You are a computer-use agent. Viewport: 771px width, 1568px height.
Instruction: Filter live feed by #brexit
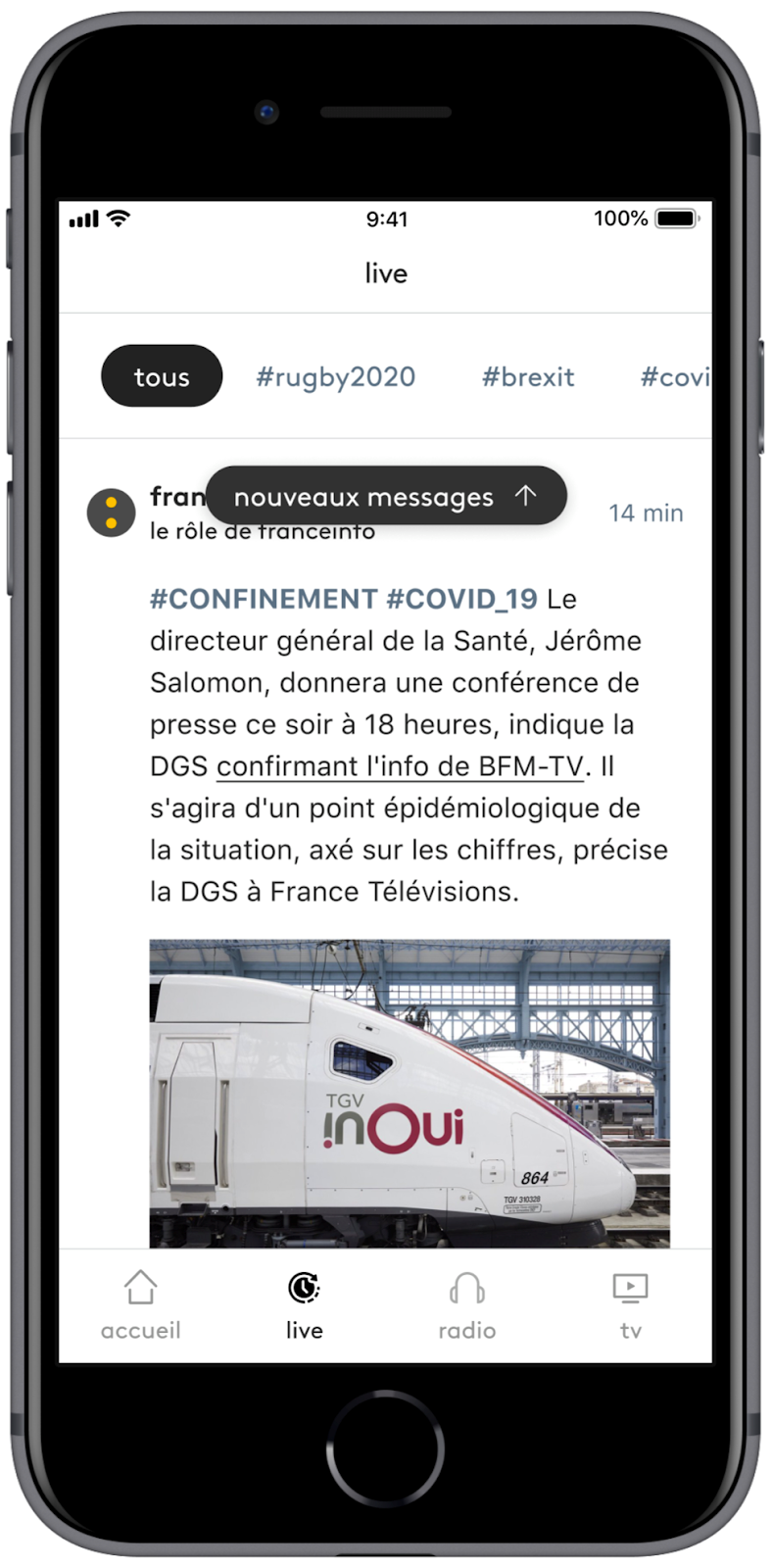coord(528,377)
